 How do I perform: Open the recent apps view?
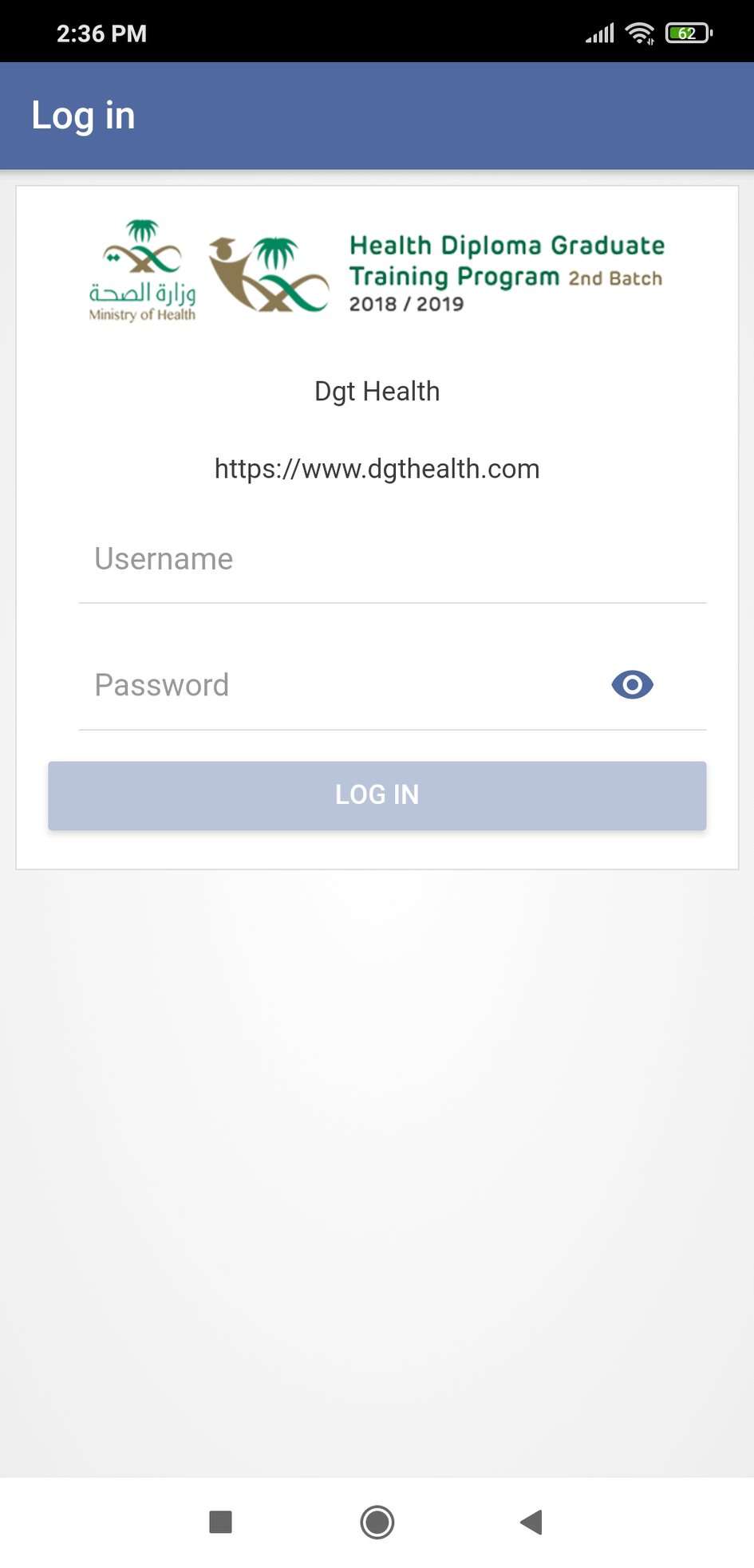(220, 1522)
